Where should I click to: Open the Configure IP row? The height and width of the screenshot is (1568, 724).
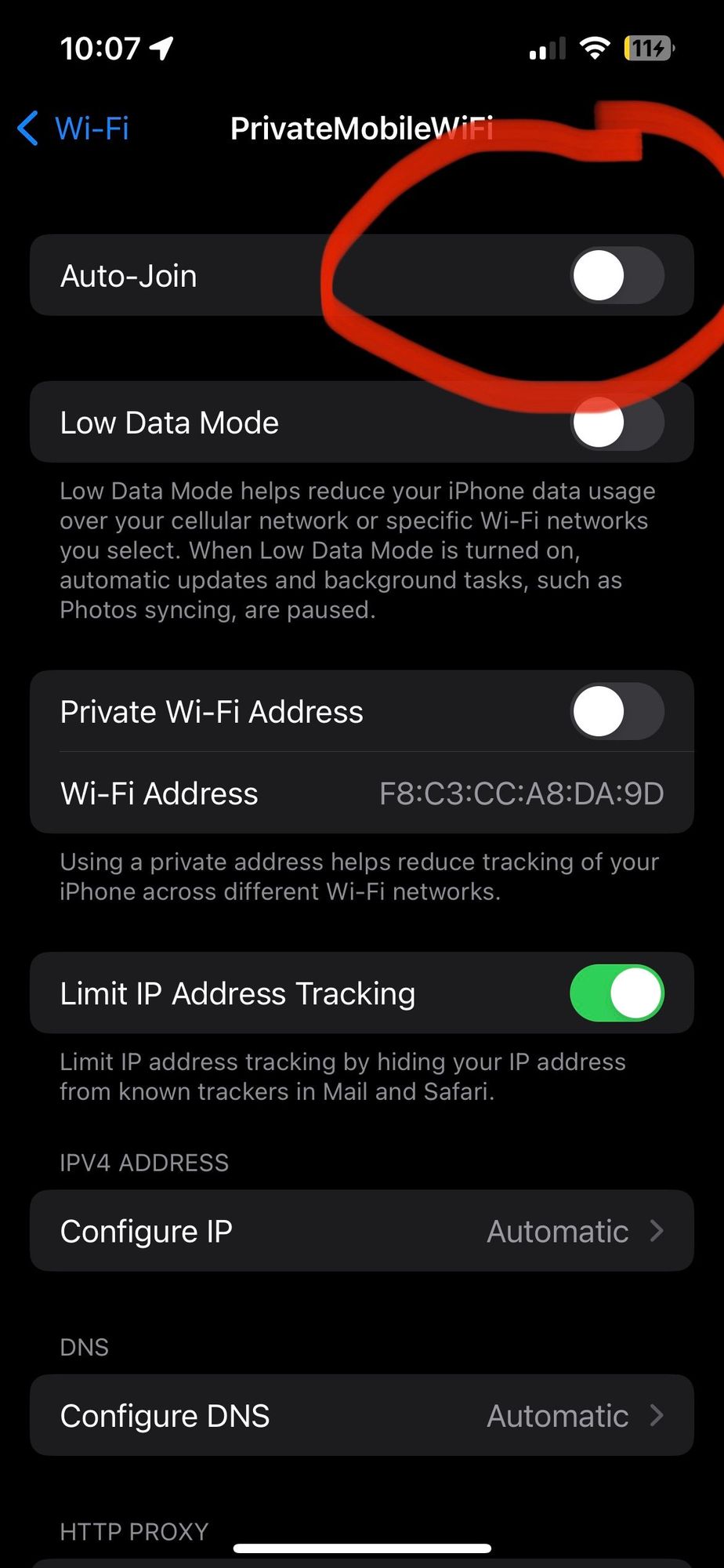click(x=362, y=1231)
